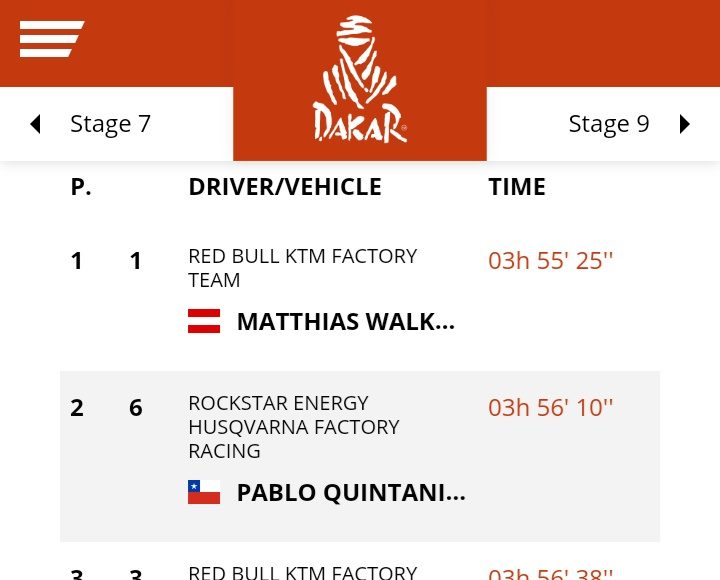The width and height of the screenshot is (720, 580).
Task: Open the Dakar logo home link
Action: click(x=360, y=80)
